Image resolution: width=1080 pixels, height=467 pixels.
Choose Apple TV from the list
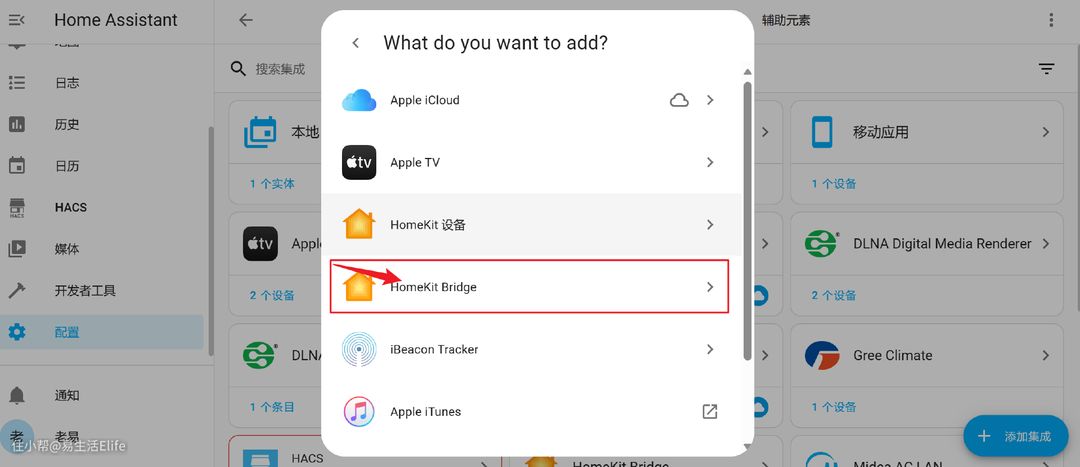click(x=529, y=162)
